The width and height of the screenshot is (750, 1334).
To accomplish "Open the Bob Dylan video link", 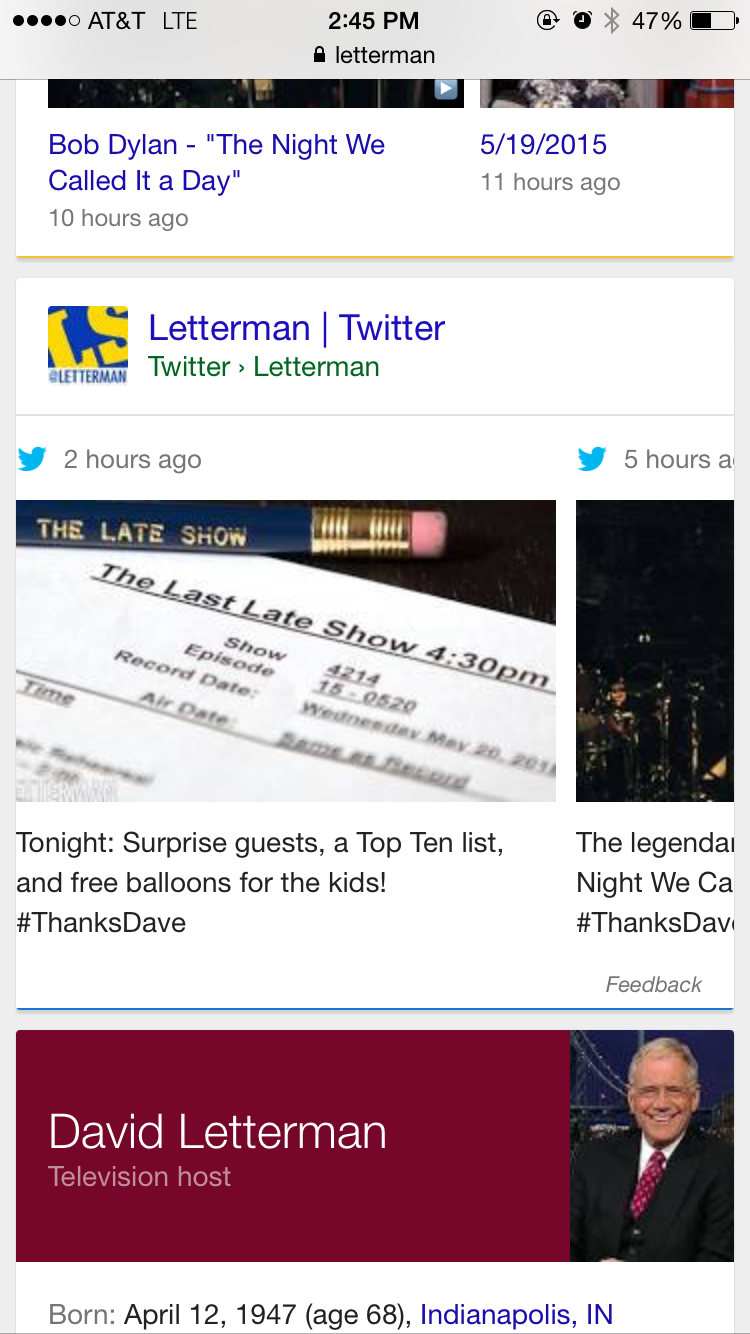I will coord(217,162).
